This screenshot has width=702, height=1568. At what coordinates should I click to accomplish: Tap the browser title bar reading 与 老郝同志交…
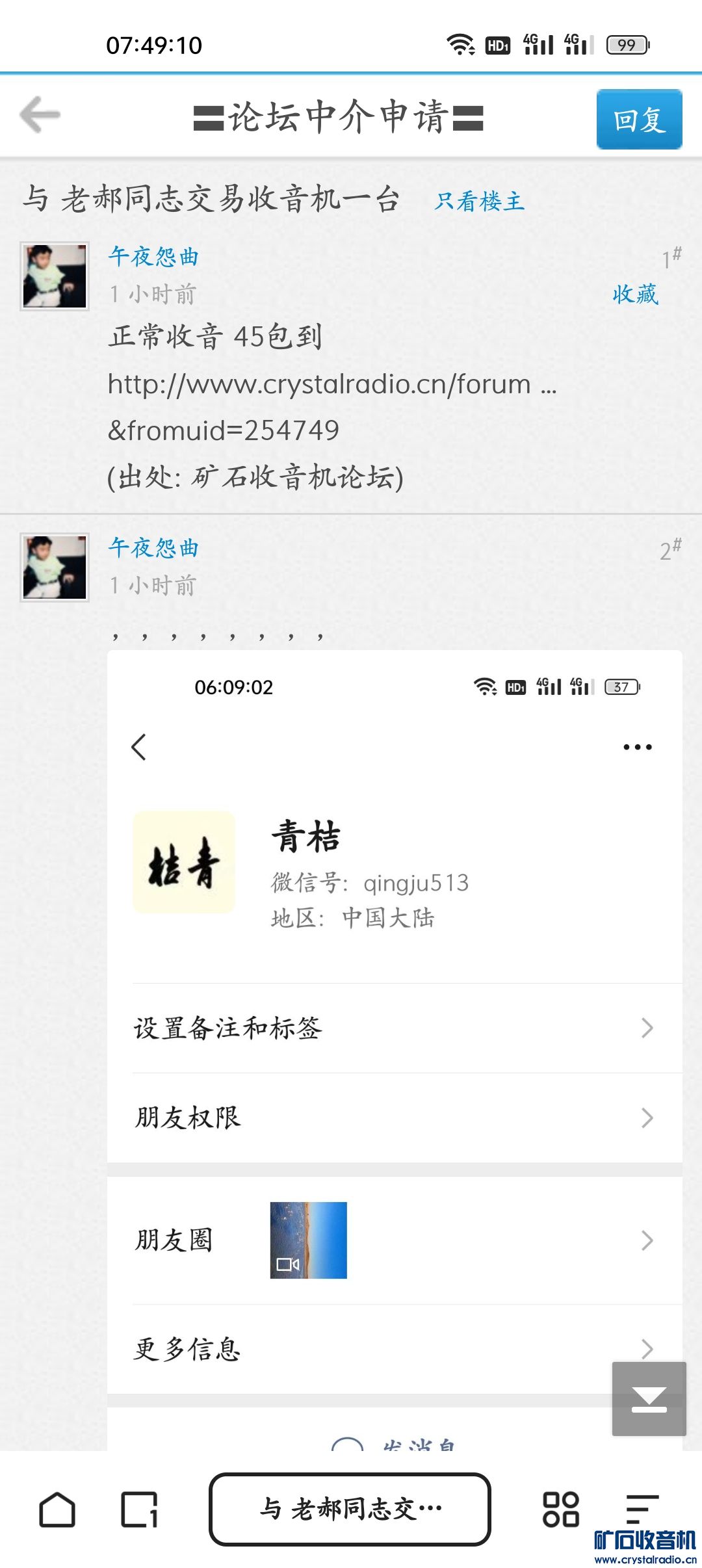coord(350,1509)
